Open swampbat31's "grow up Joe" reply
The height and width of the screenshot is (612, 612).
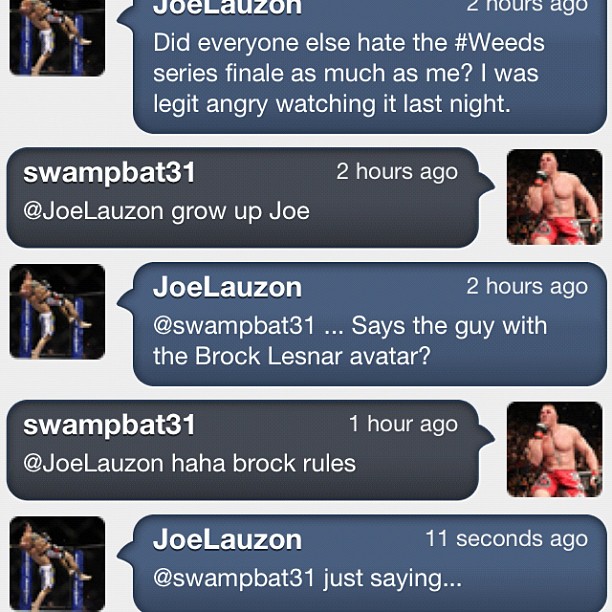pos(240,198)
